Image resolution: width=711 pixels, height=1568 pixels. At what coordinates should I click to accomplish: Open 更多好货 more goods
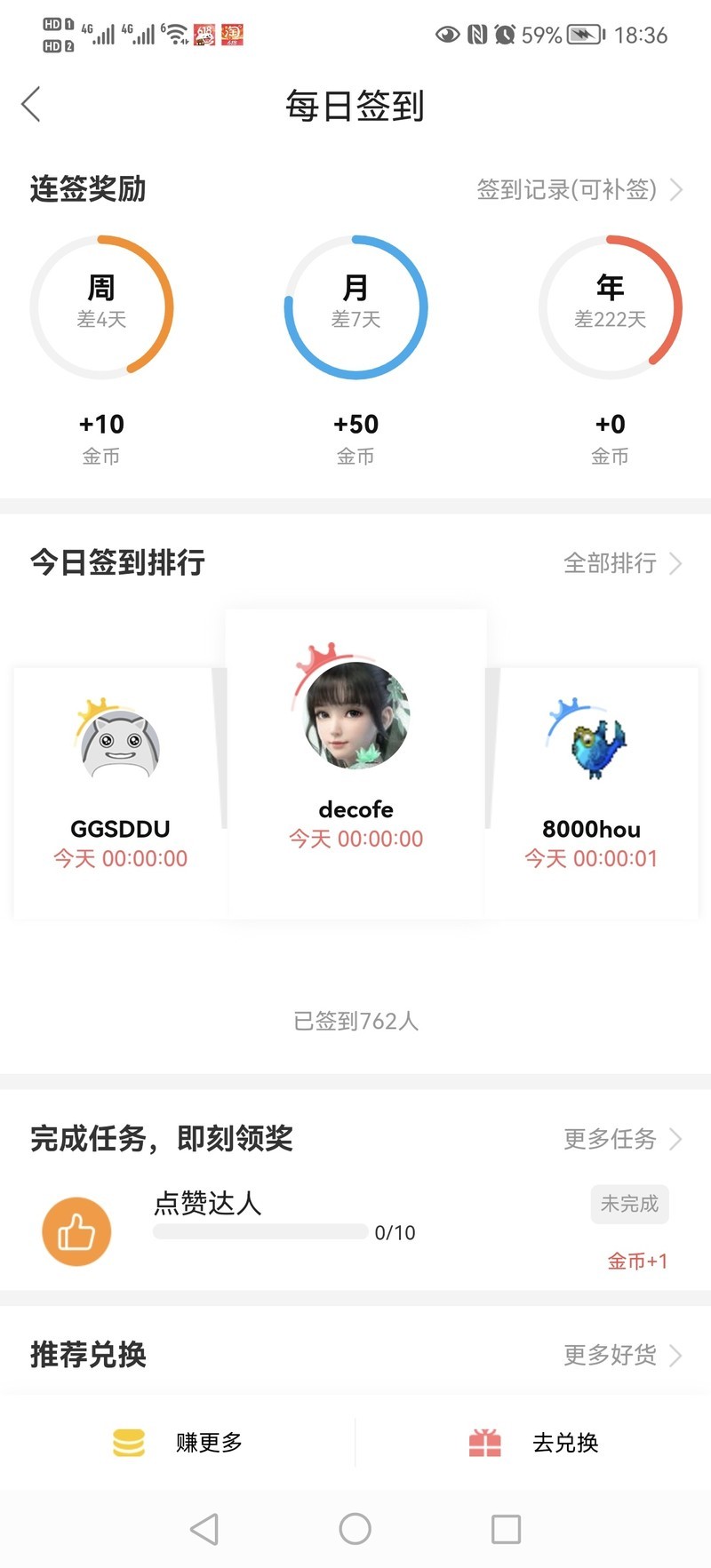click(x=621, y=1355)
